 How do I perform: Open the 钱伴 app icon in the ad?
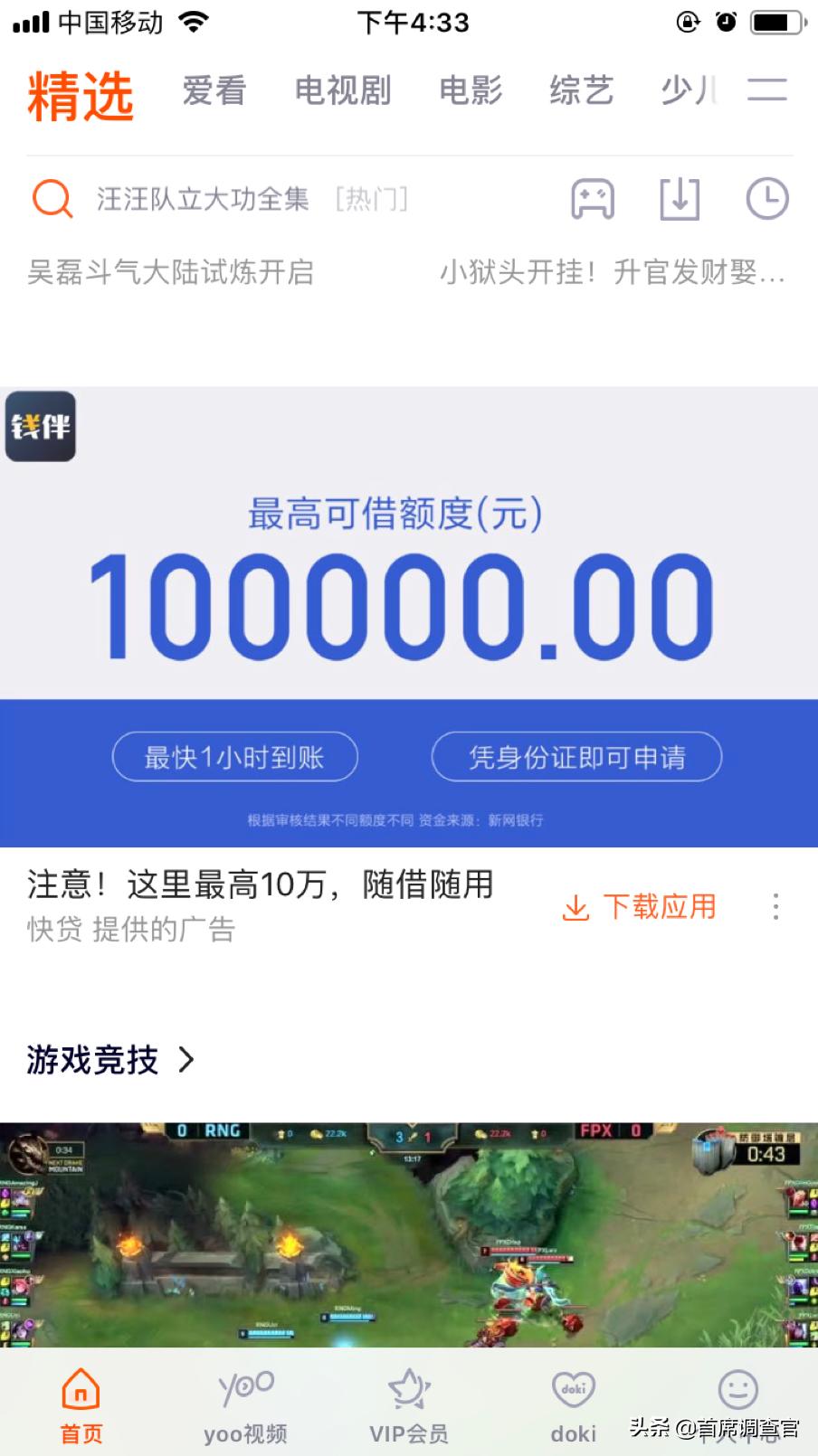[x=40, y=427]
